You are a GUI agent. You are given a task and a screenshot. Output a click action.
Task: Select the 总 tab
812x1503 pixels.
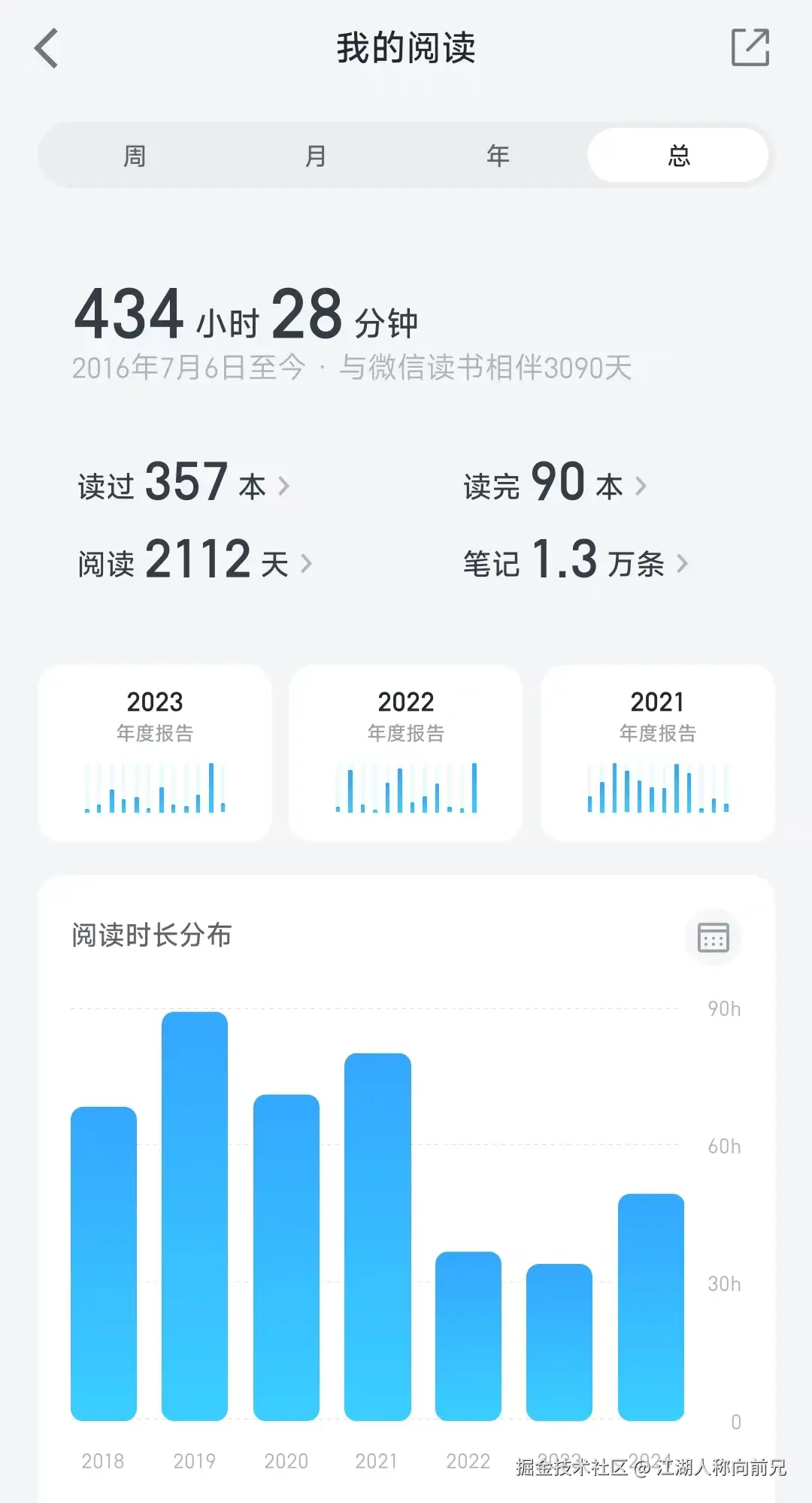tap(678, 156)
